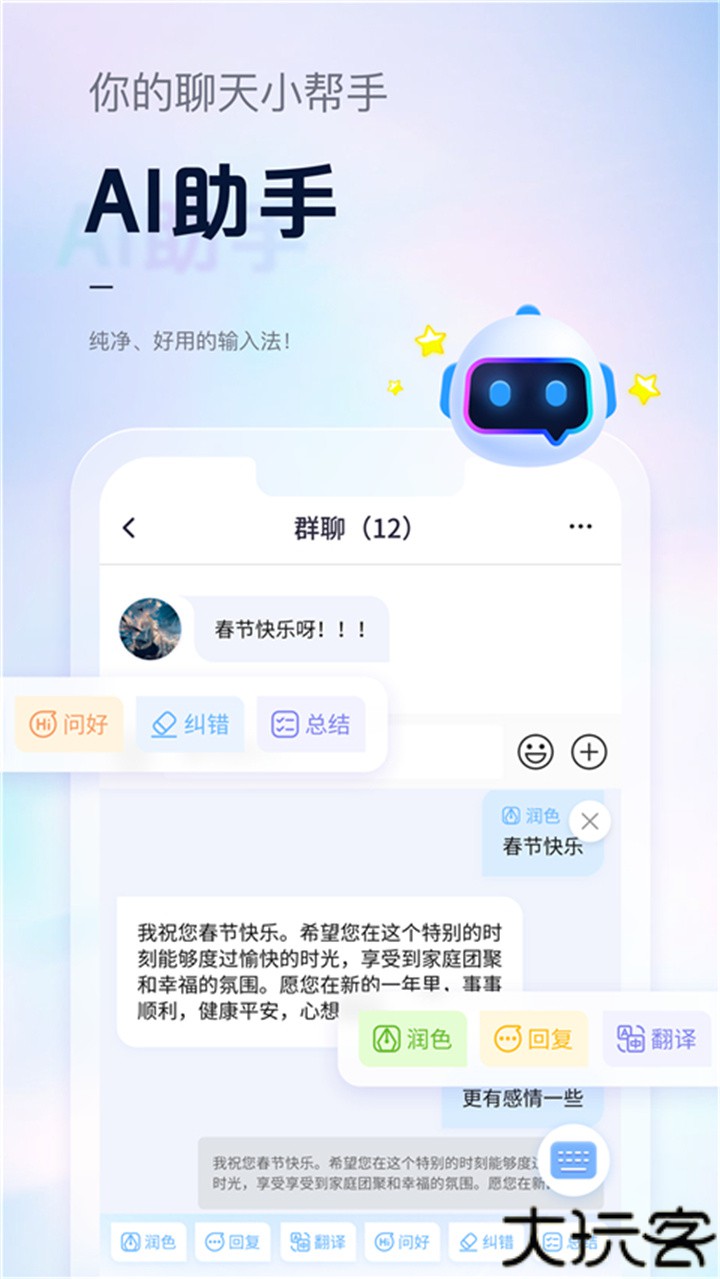This screenshot has width=720, height=1279.
Task: Click the plus icon next to emoji
Action: [x=589, y=751]
